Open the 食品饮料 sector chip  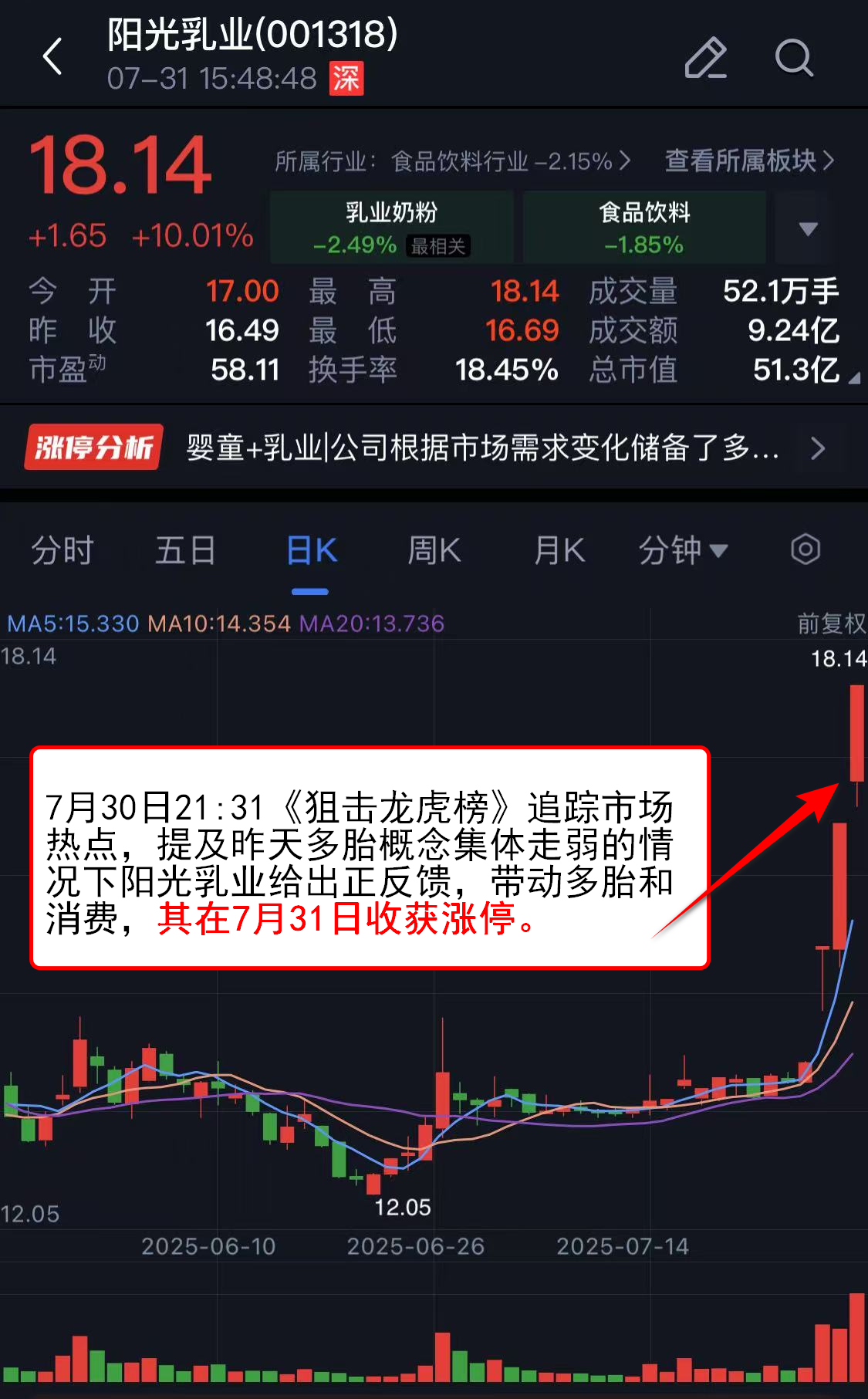coord(644,228)
